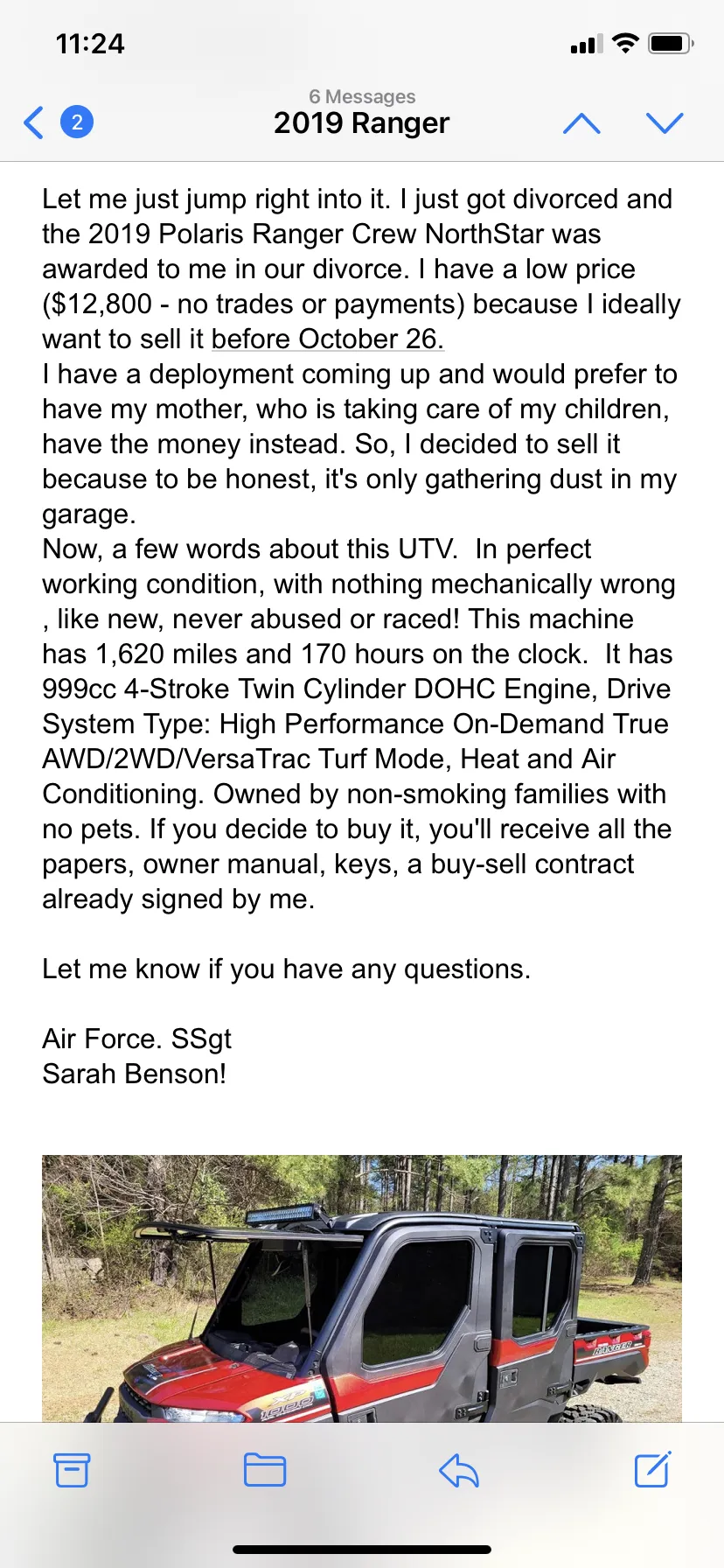724x1568 pixels.
Task: Archive this email
Action: [72, 1470]
